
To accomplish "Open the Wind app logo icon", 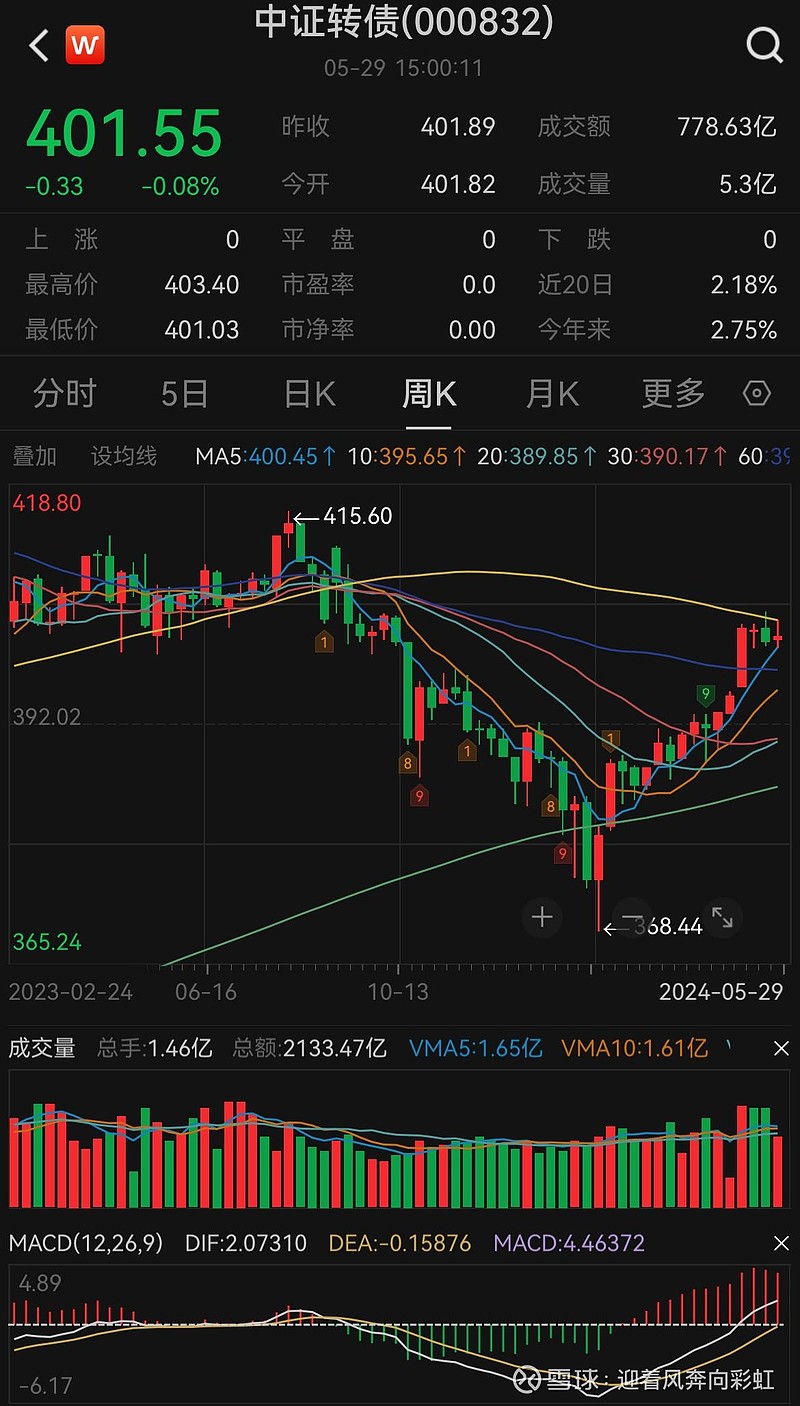I will point(85,44).
